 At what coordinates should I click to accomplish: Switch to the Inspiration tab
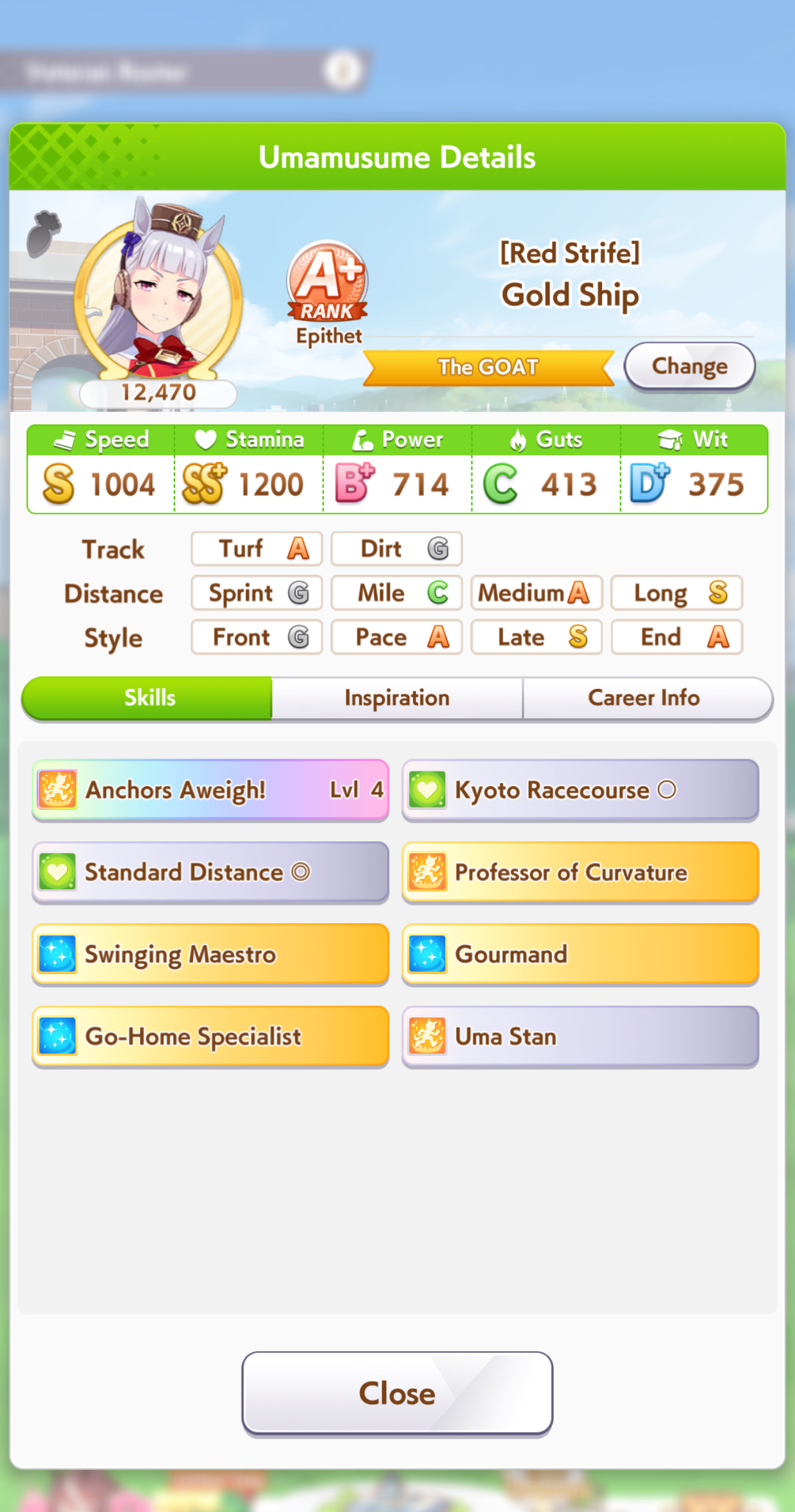[397, 698]
